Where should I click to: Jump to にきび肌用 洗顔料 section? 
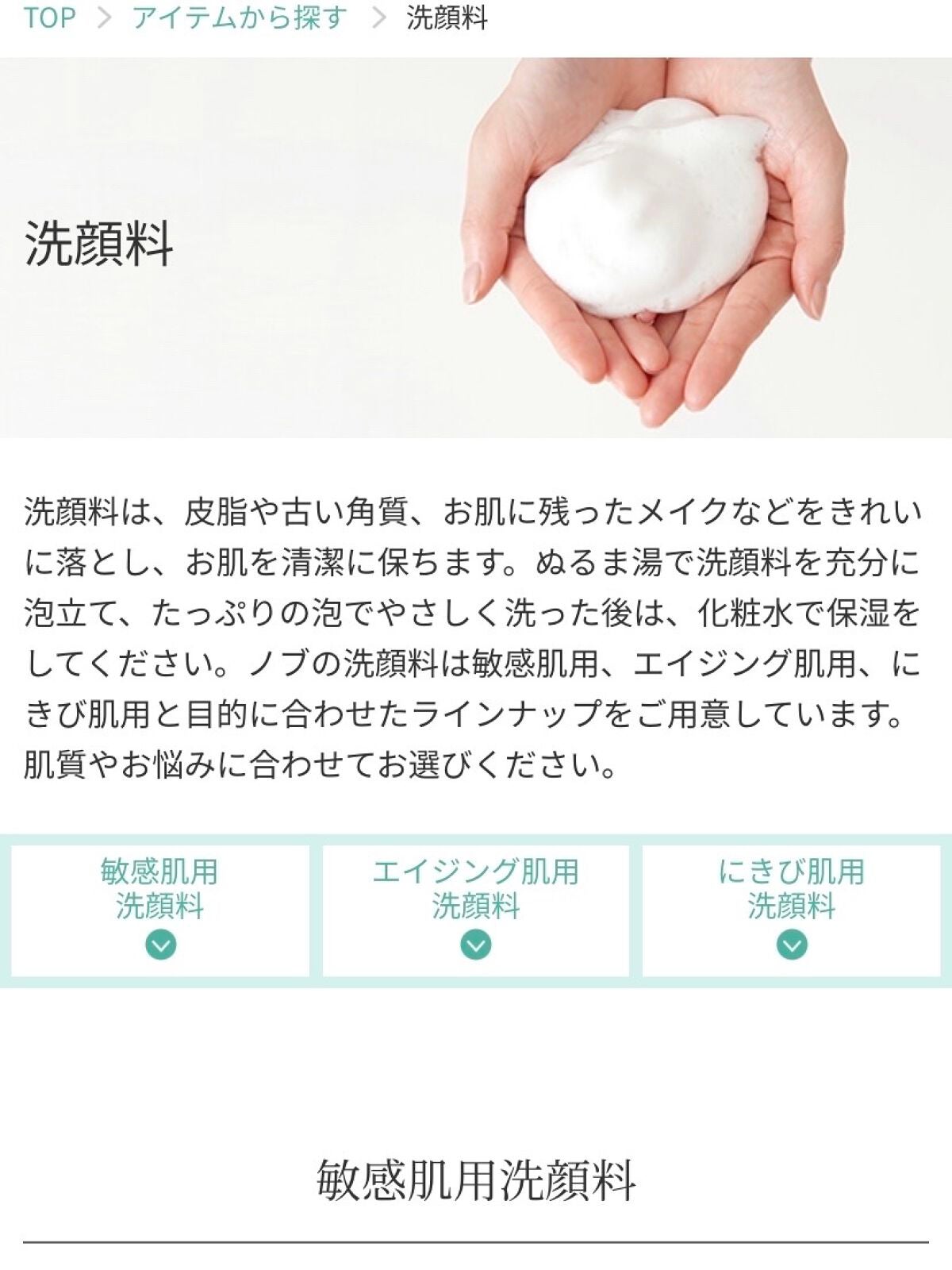(791, 910)
